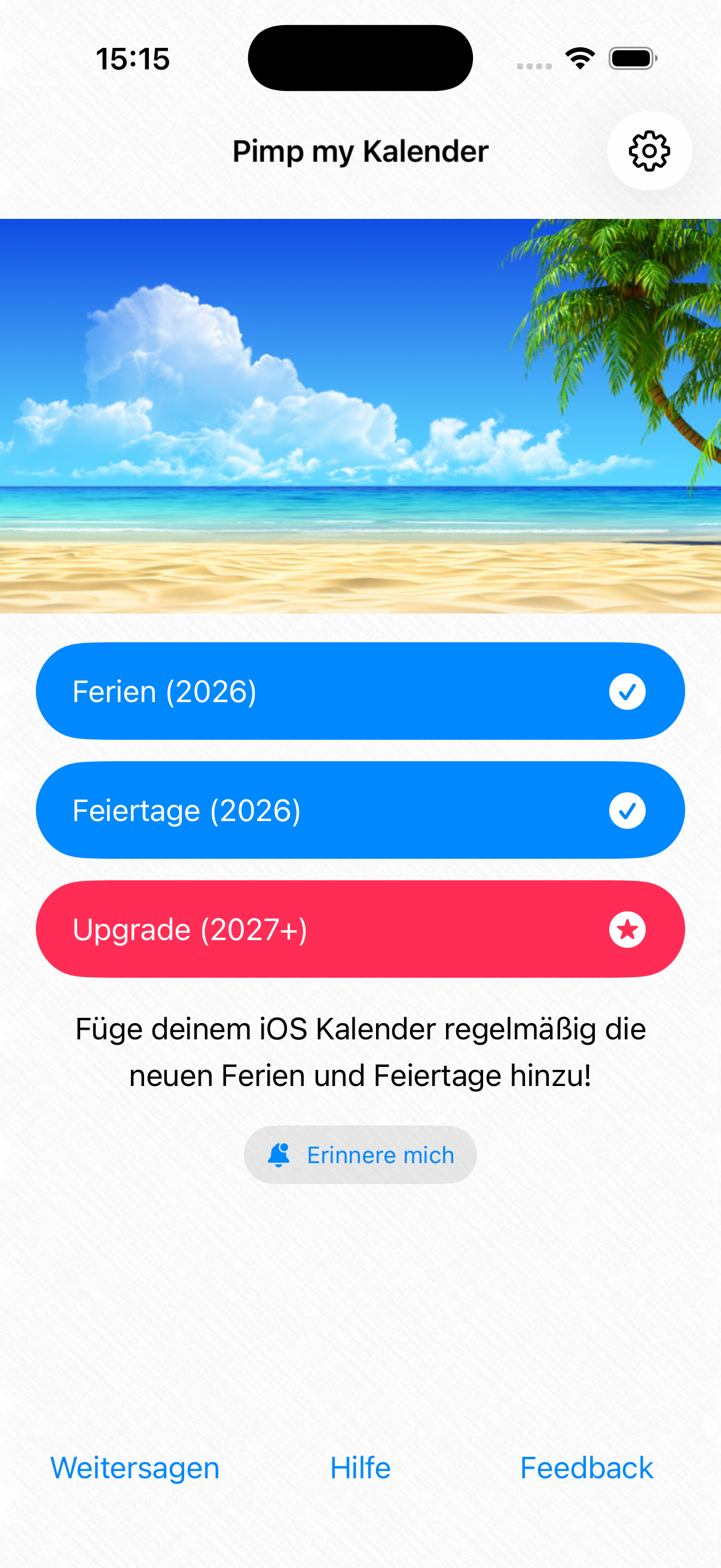Click the checkmark icon on Ferien (2026)
The width and height of the screenshot is (721, 1568).
point(627,691)
